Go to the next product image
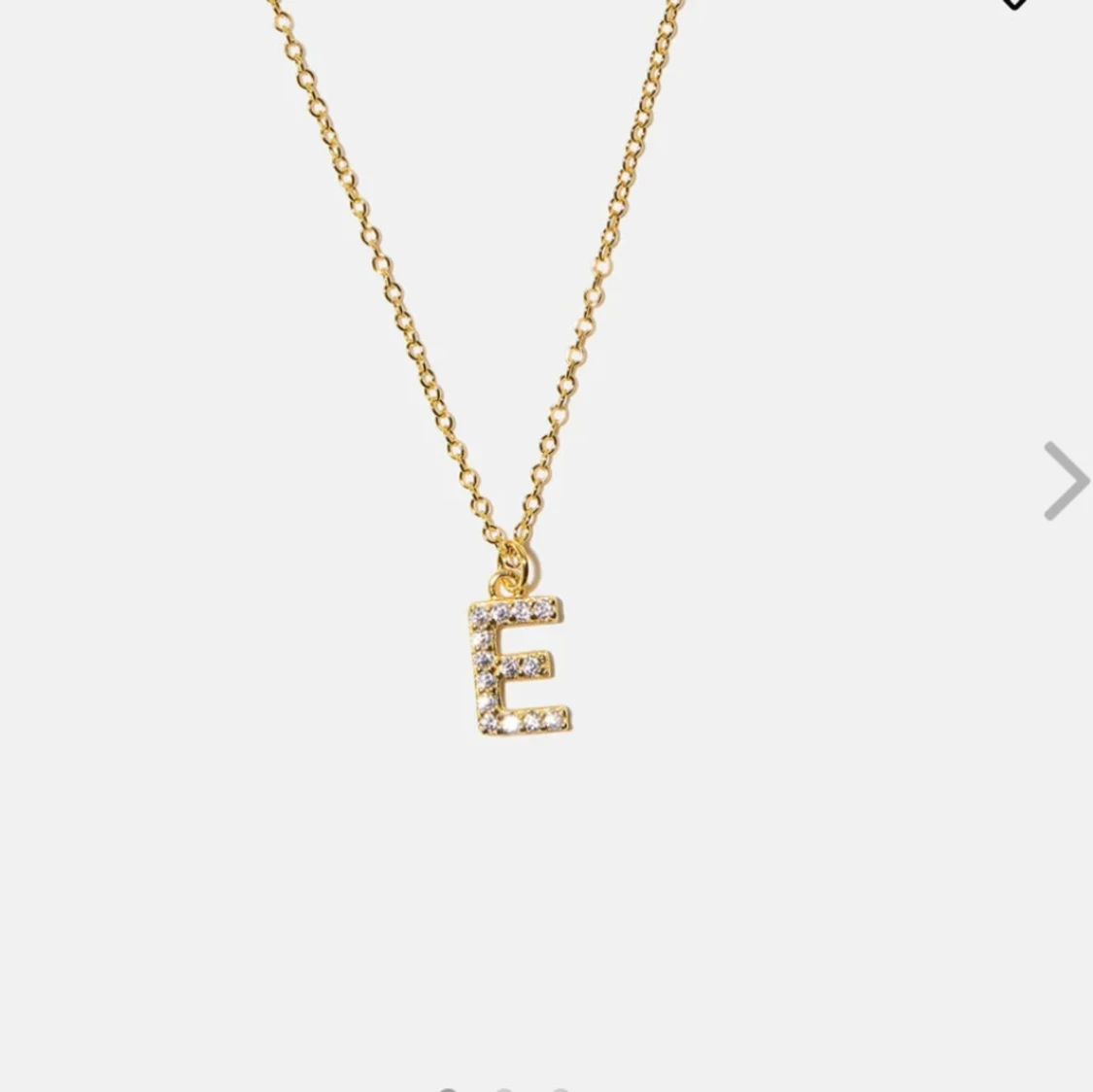 (x=1066, y=481)
